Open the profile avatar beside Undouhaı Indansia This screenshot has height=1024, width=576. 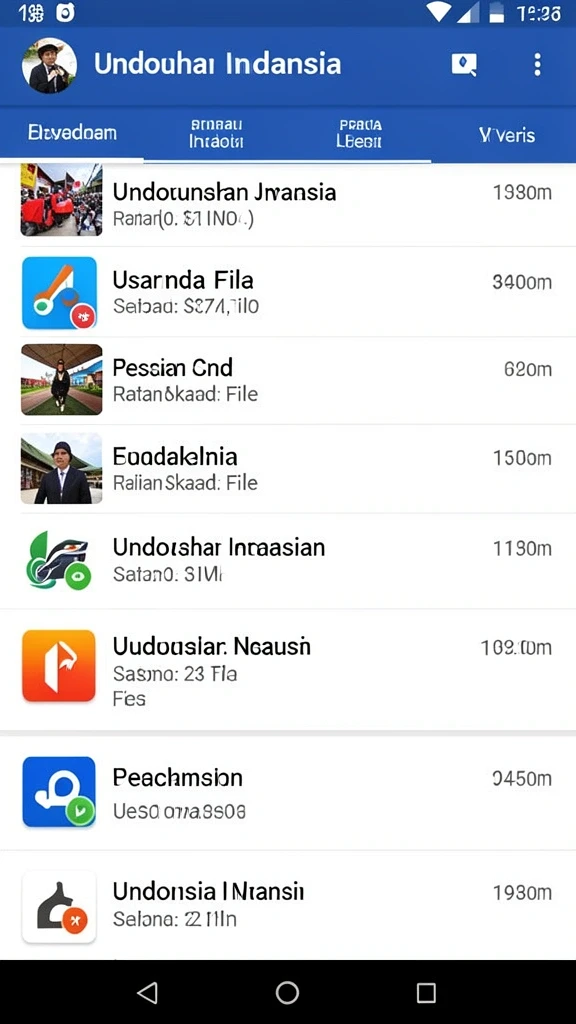[49, 65]
